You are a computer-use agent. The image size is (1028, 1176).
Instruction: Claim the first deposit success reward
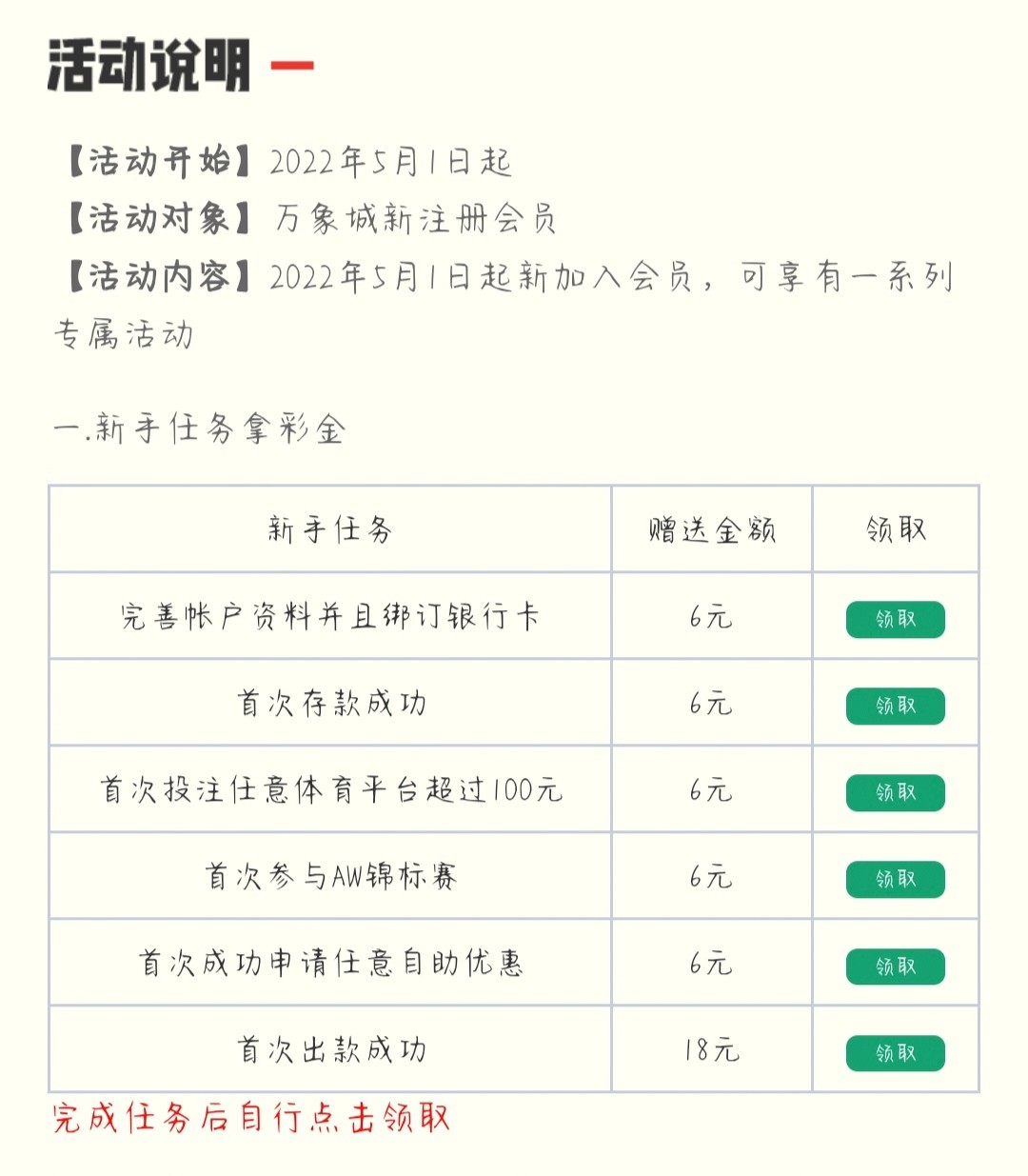coord(895,707)
